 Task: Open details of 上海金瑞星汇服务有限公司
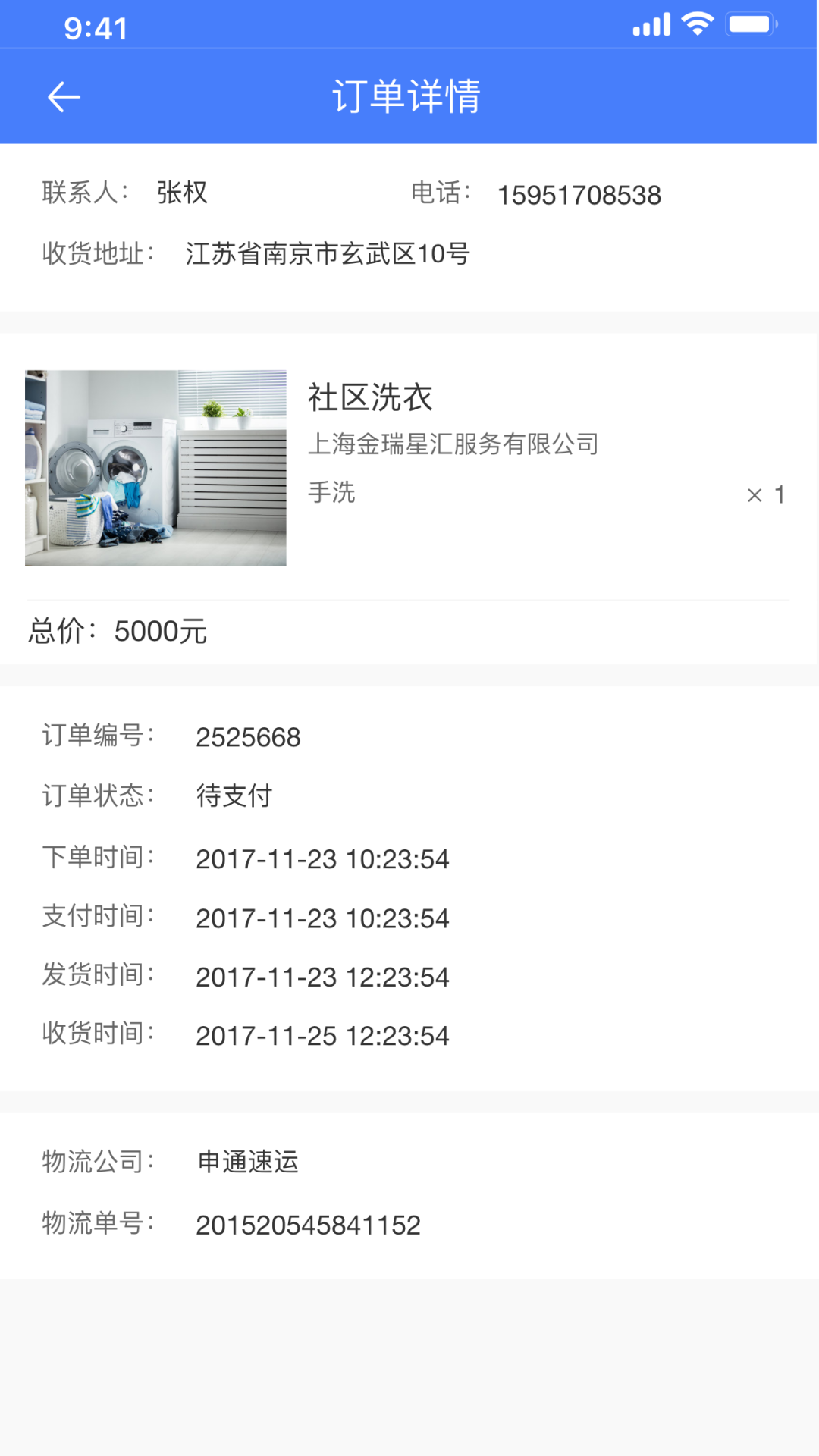(455, 445)
